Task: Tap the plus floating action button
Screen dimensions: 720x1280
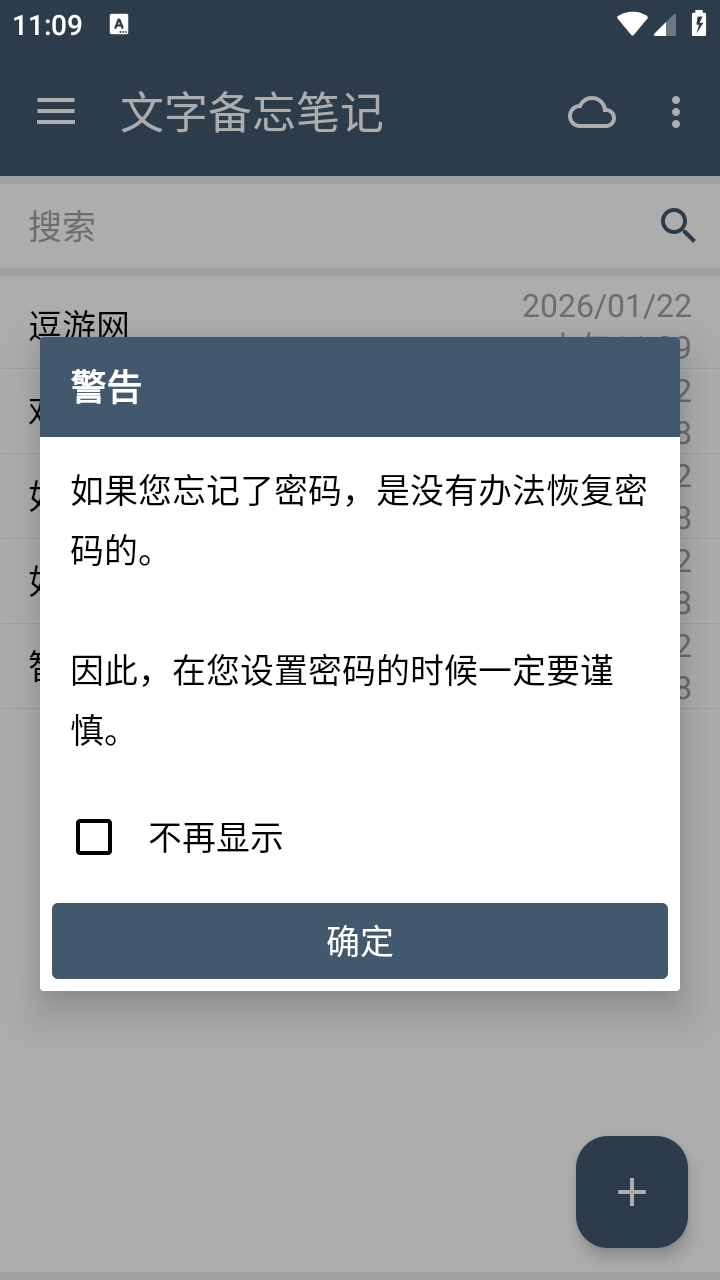Action: click(631, 1191)
